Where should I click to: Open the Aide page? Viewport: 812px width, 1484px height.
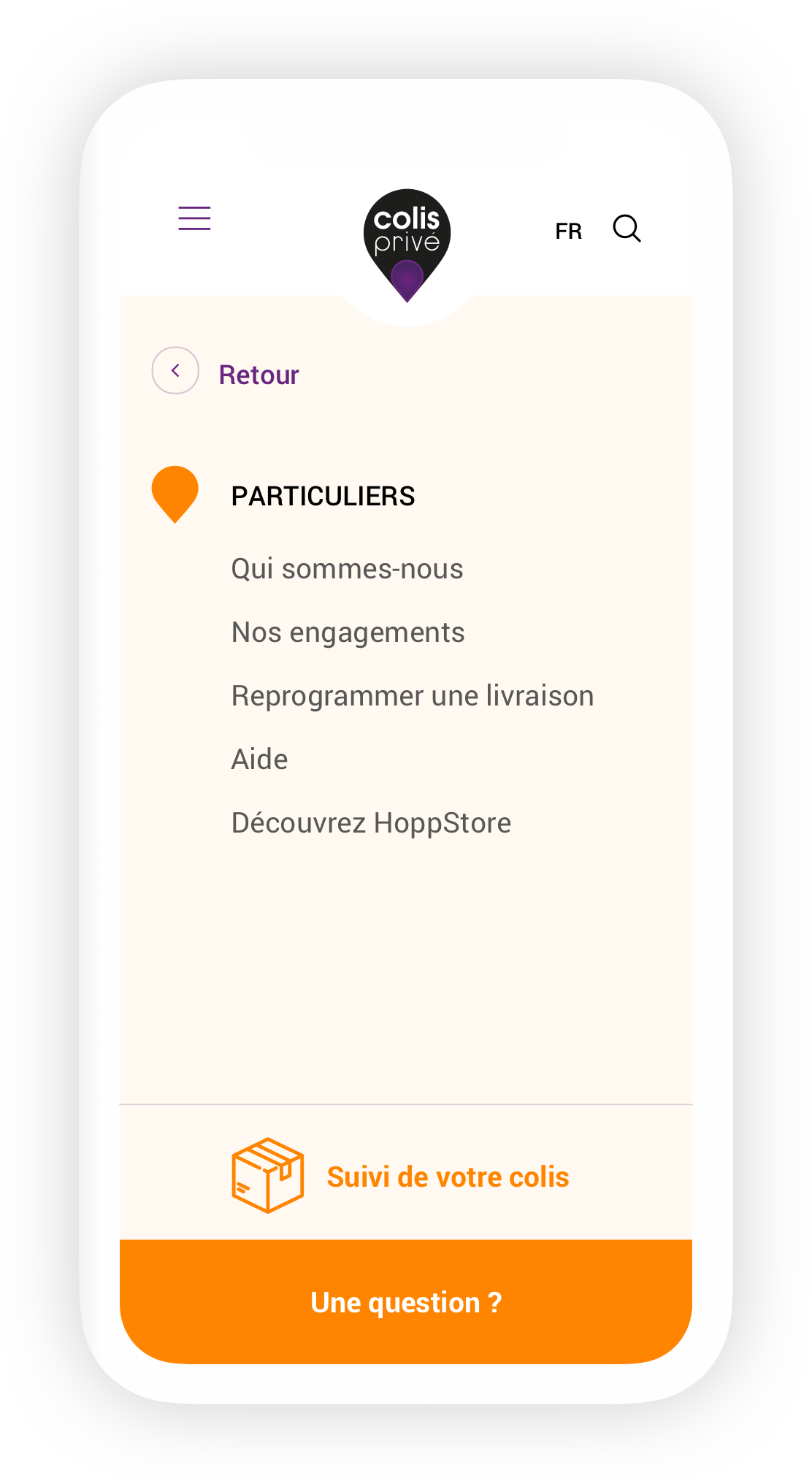(259, 760)
